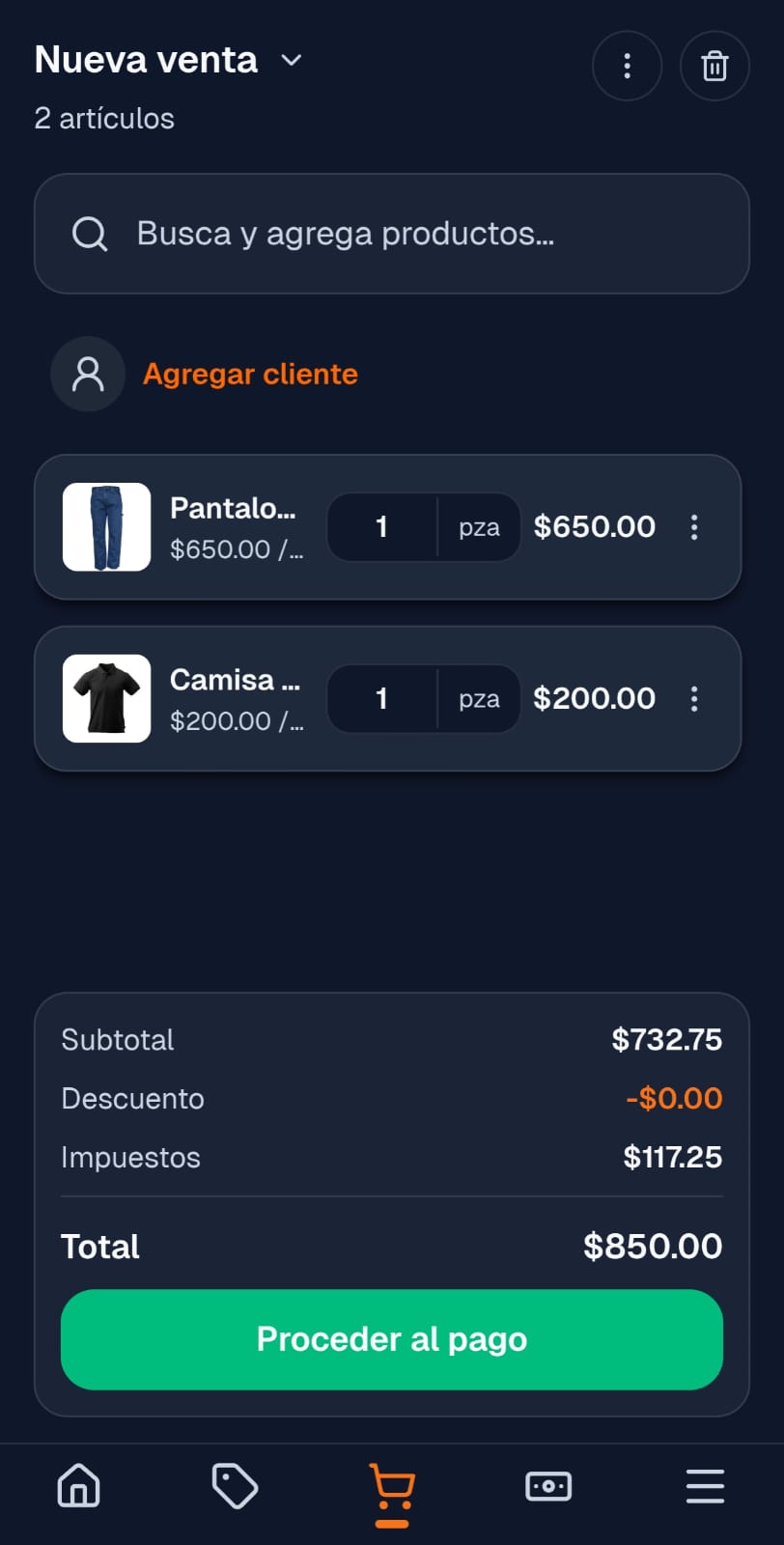Open the cash register tab
Viewport: 784px width, 1545px height.
coord(548,1486)
